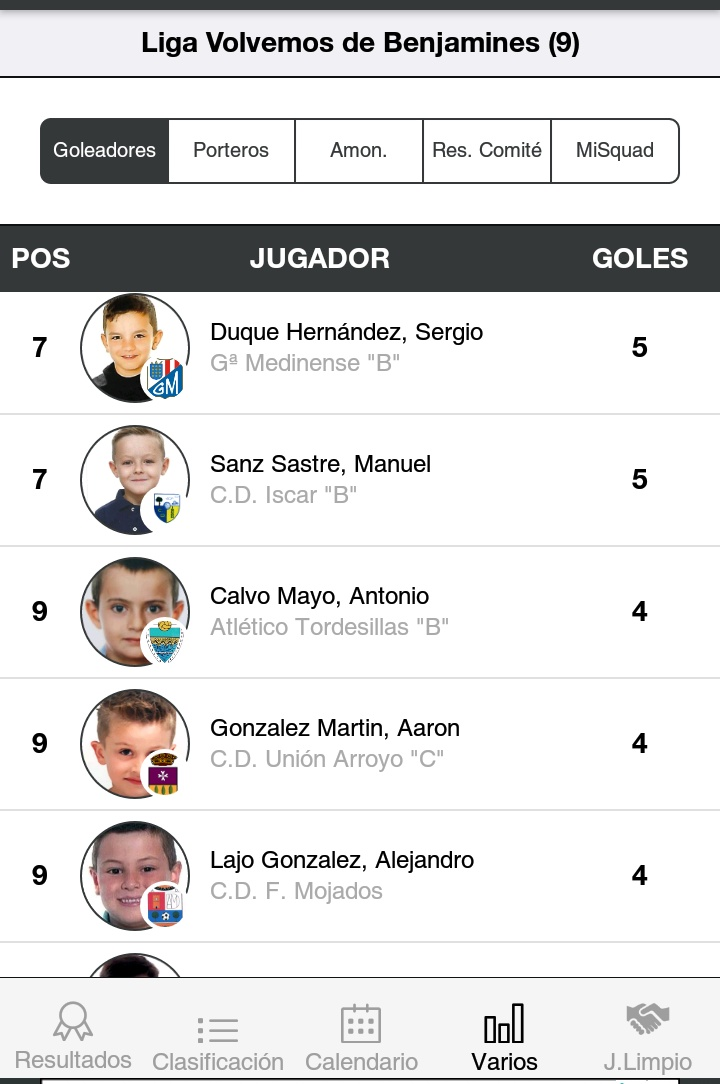Select the Goleadores segment
Image resolution: width=720 pixels, height=1084 pixels.
click(105, 151)
